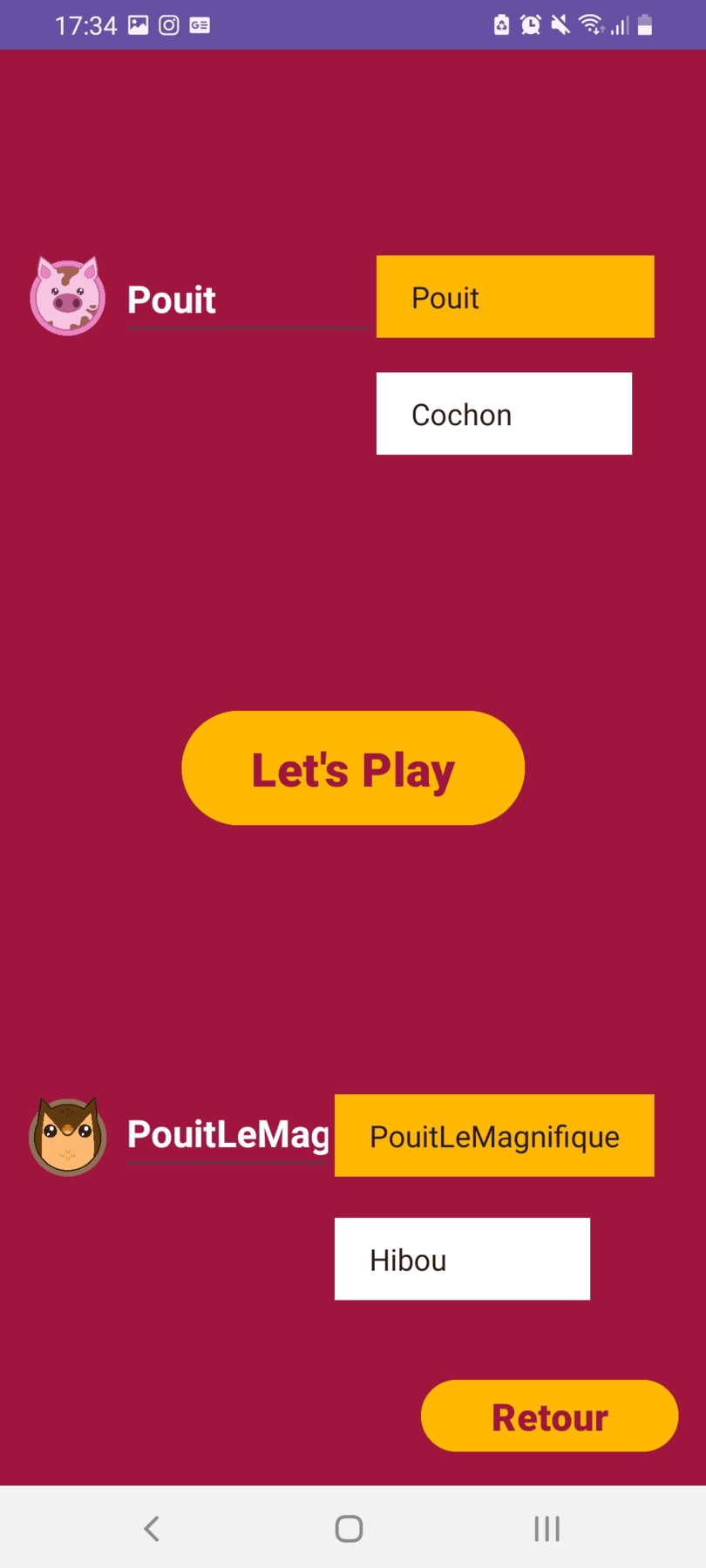Go back with the Retour button
The height and width of the screenshot is (1568, 706).
click(x=549, y=1416)
